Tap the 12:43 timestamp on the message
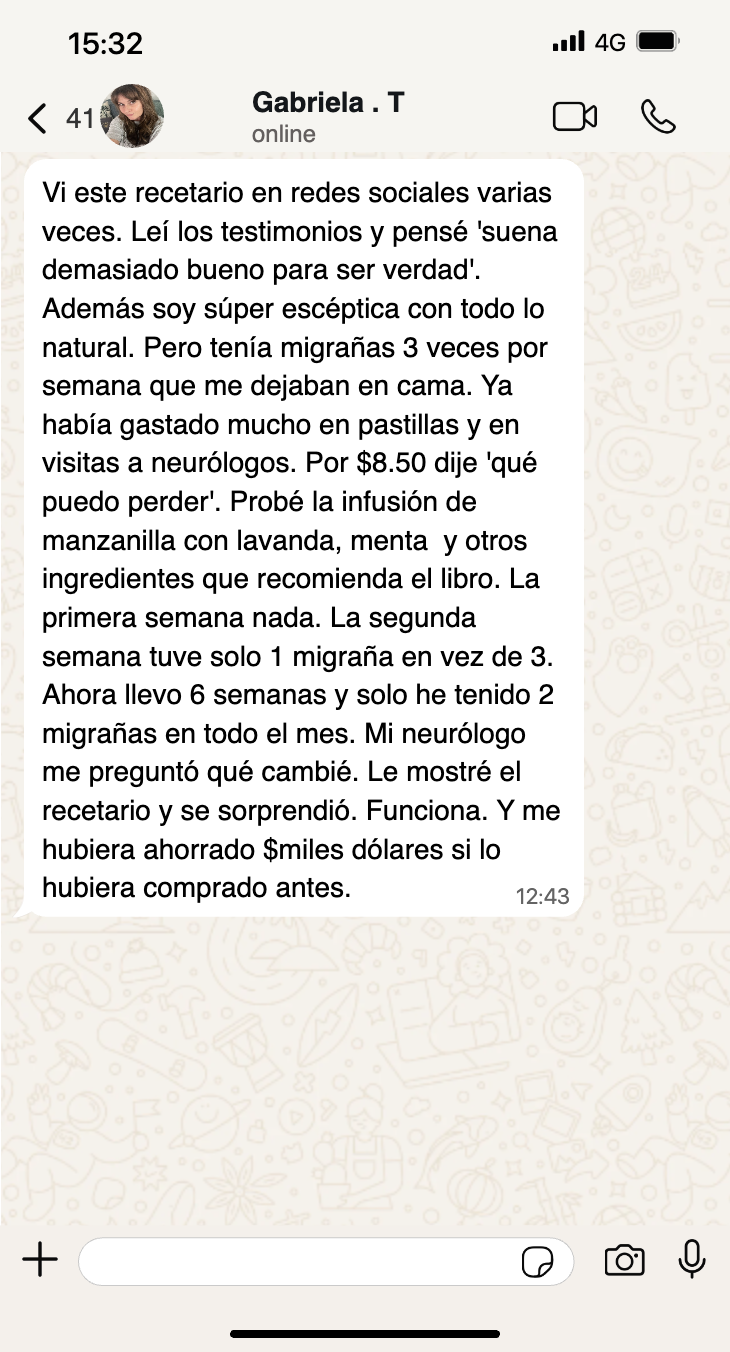This screenshot has width=730, height=1352. click(542, 897)
